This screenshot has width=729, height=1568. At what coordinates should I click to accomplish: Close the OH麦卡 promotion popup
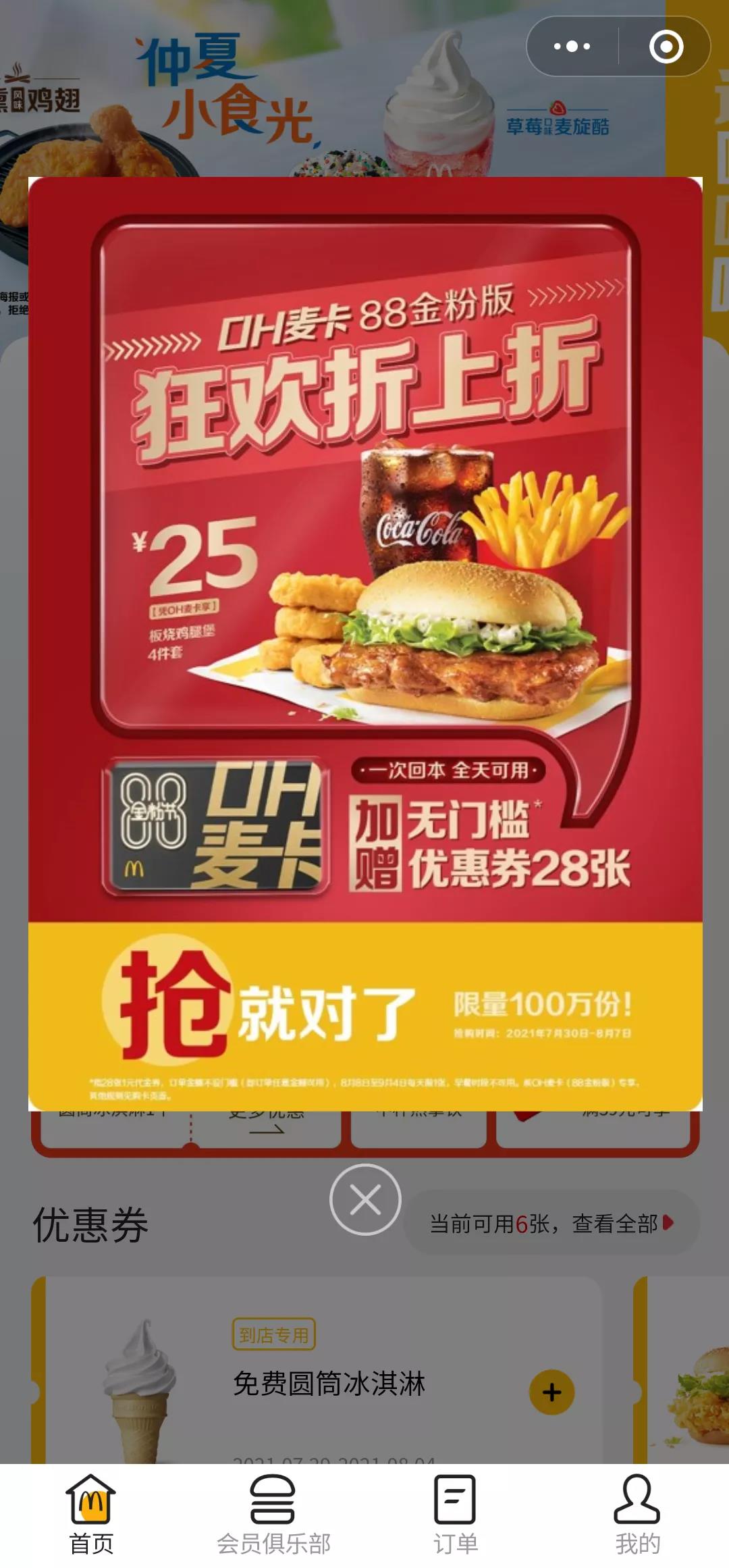pos(365,1199)
